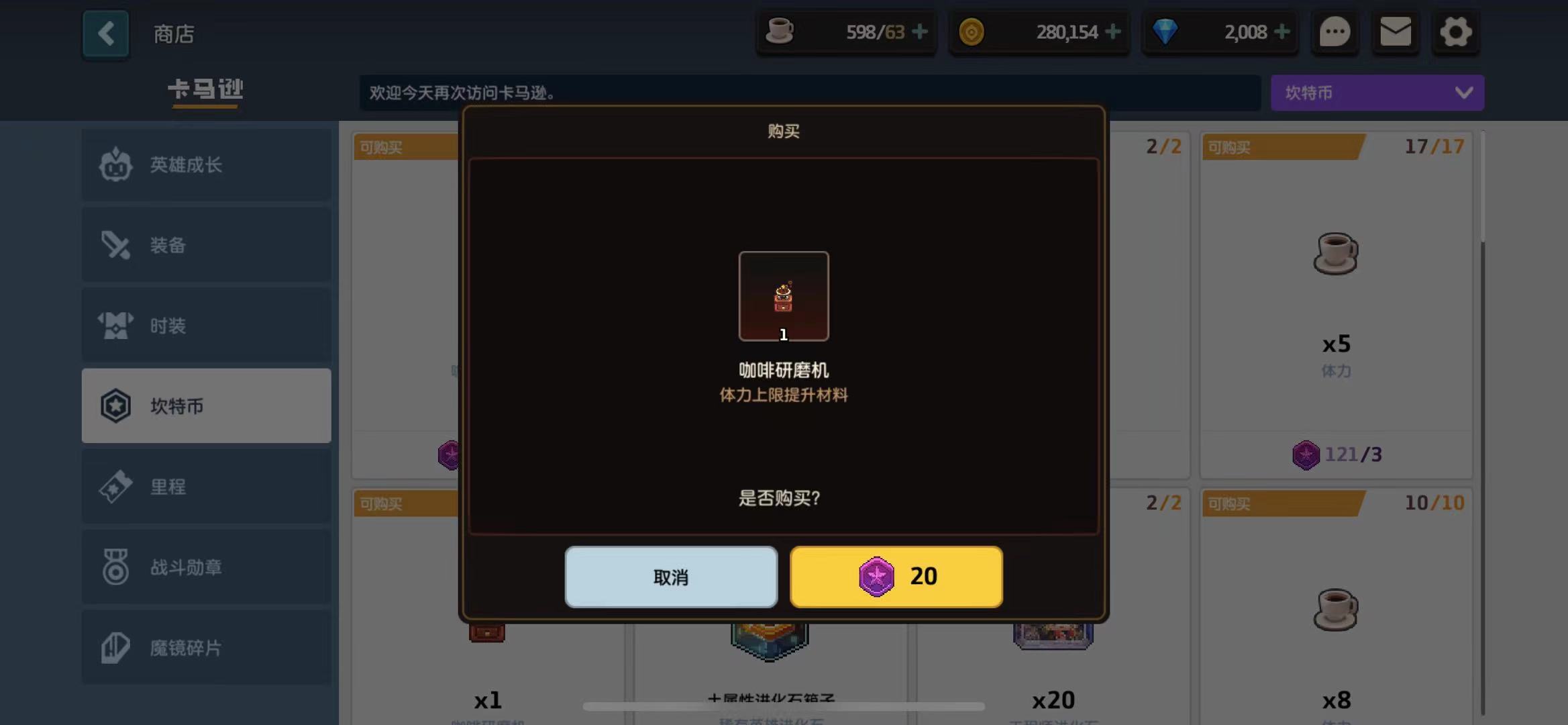Screen dimensions: 1568x725
Task: Tap 取消 to cancel the purchase
Action: (x=671, y=577)
